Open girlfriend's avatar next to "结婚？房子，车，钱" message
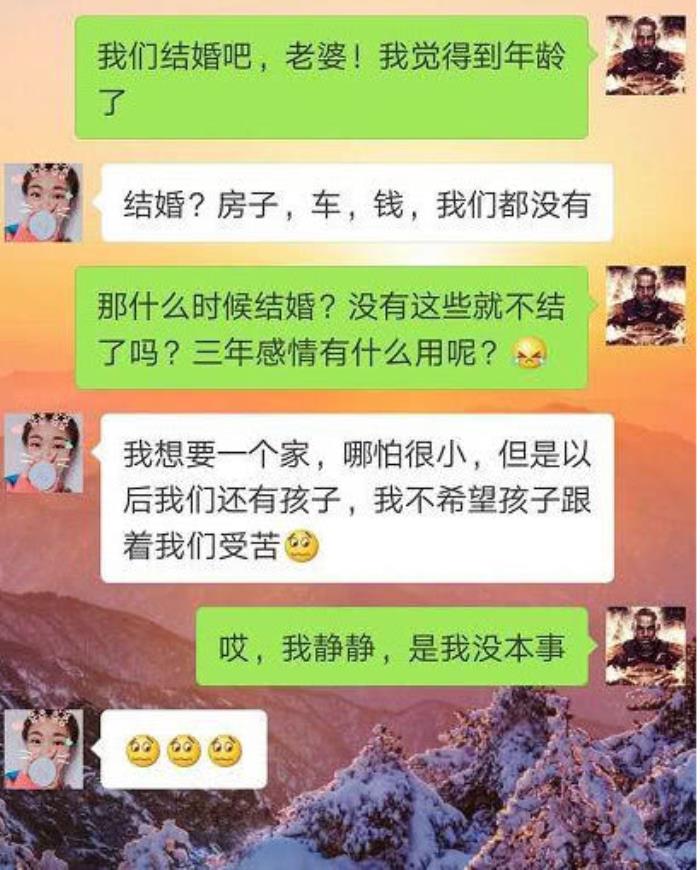700x870 pixels. [43, 203]
